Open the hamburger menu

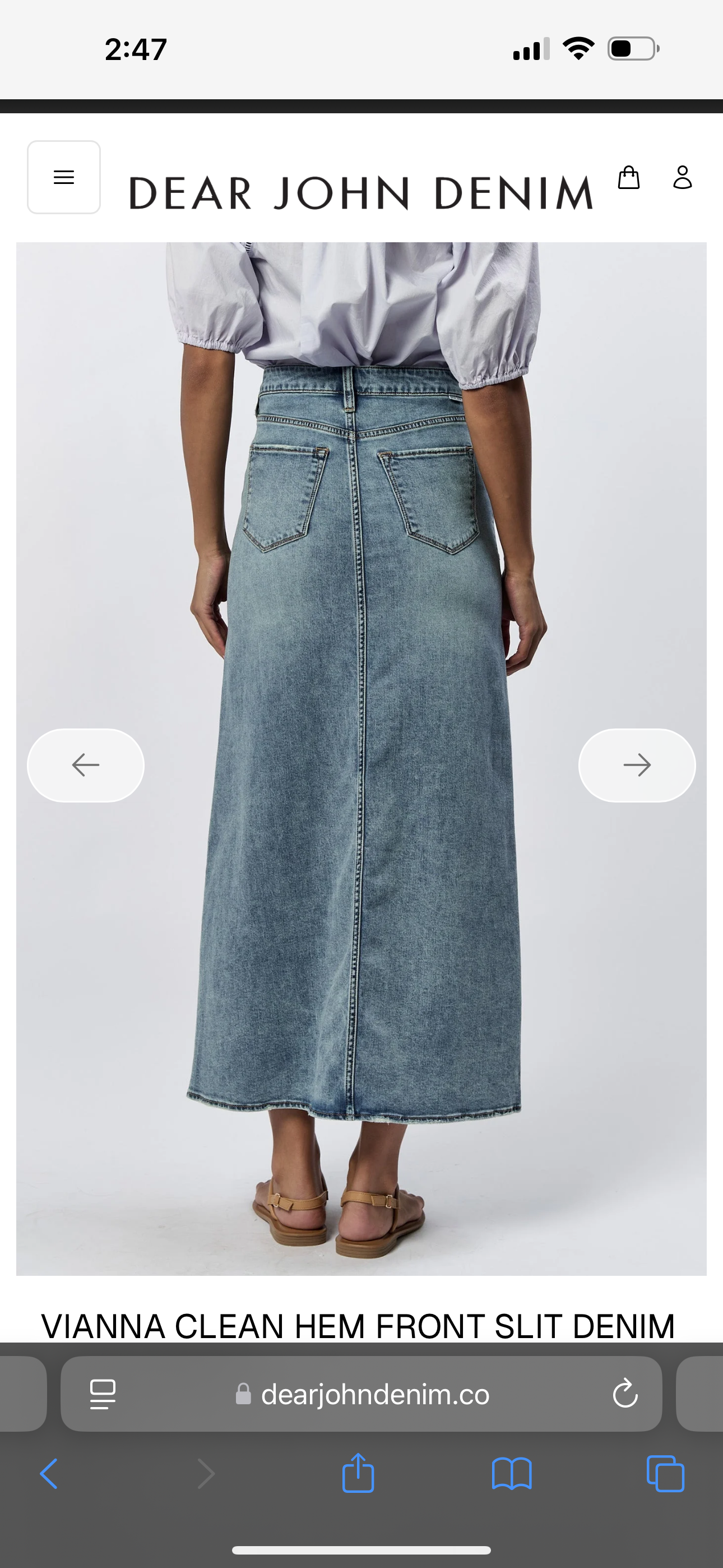[x=64, y=177]
